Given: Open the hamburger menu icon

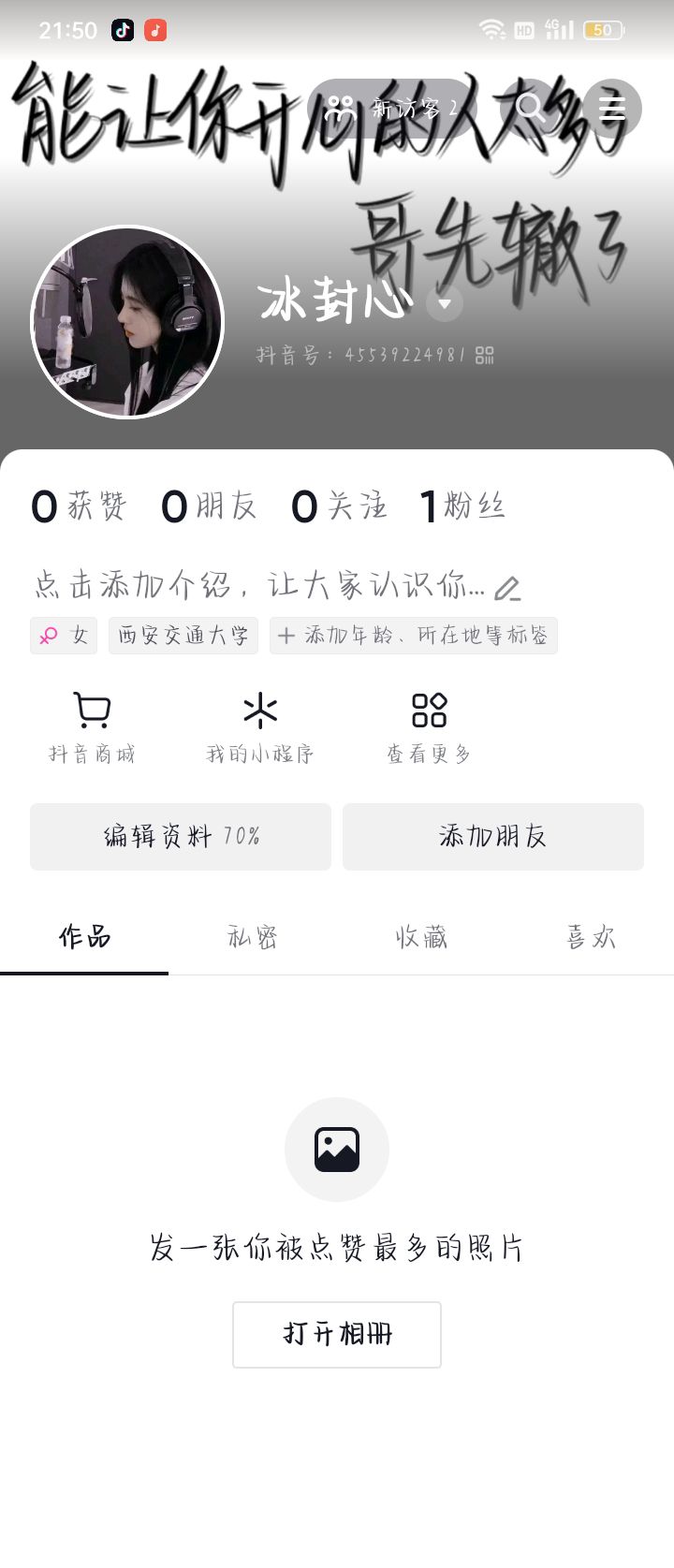Looking at the screenshot, I should 612,109.
